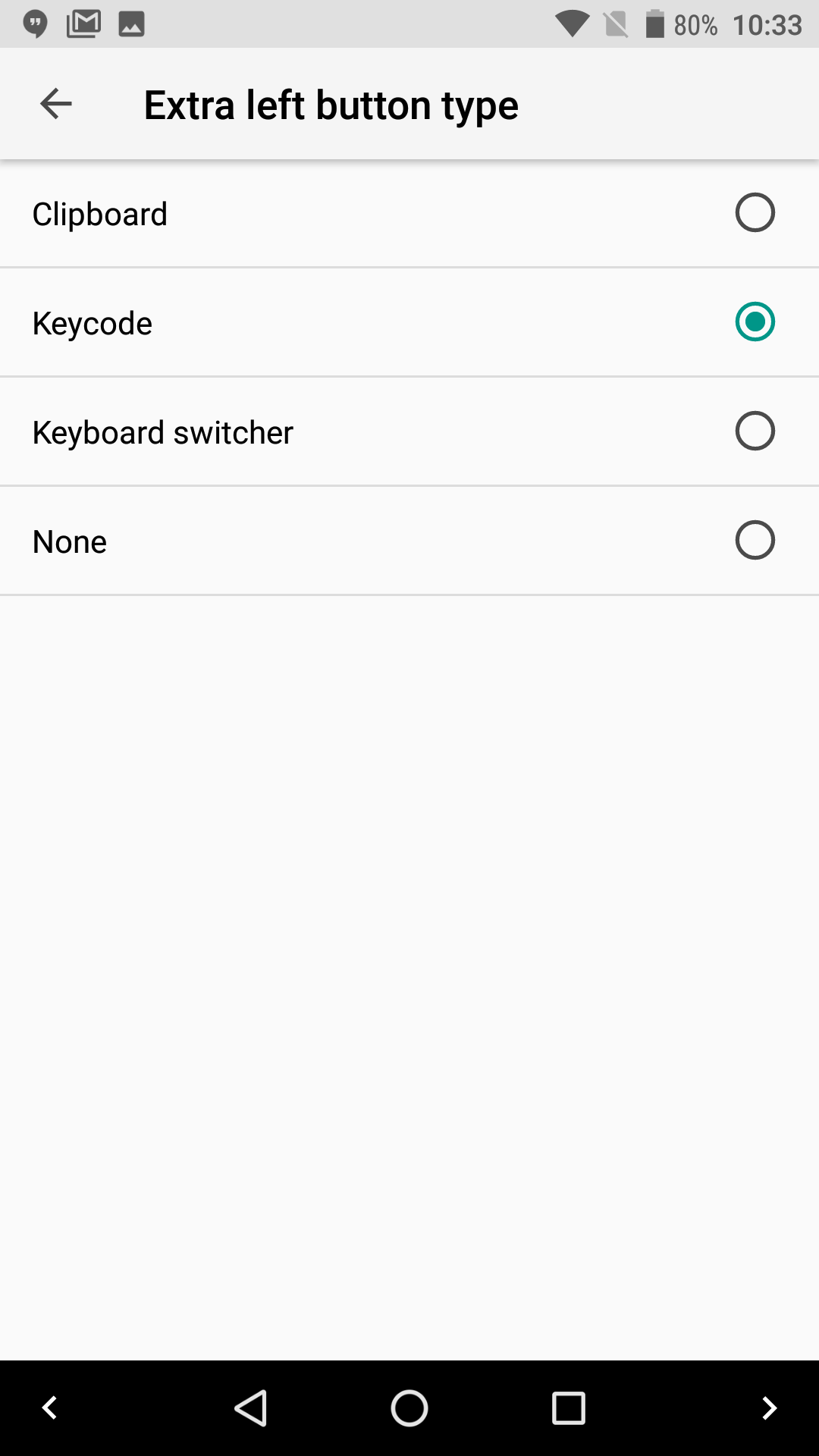
Task: Deselect the Keycode radio button
Action: pos(755,322)
